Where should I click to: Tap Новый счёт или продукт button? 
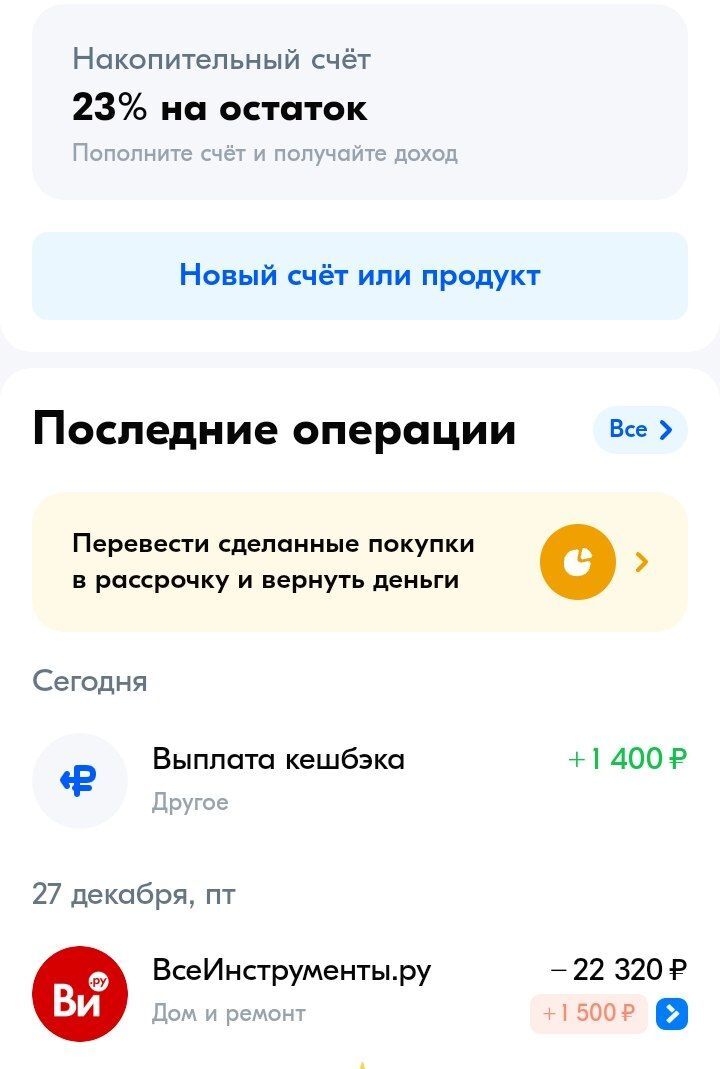tap(359, 276)
